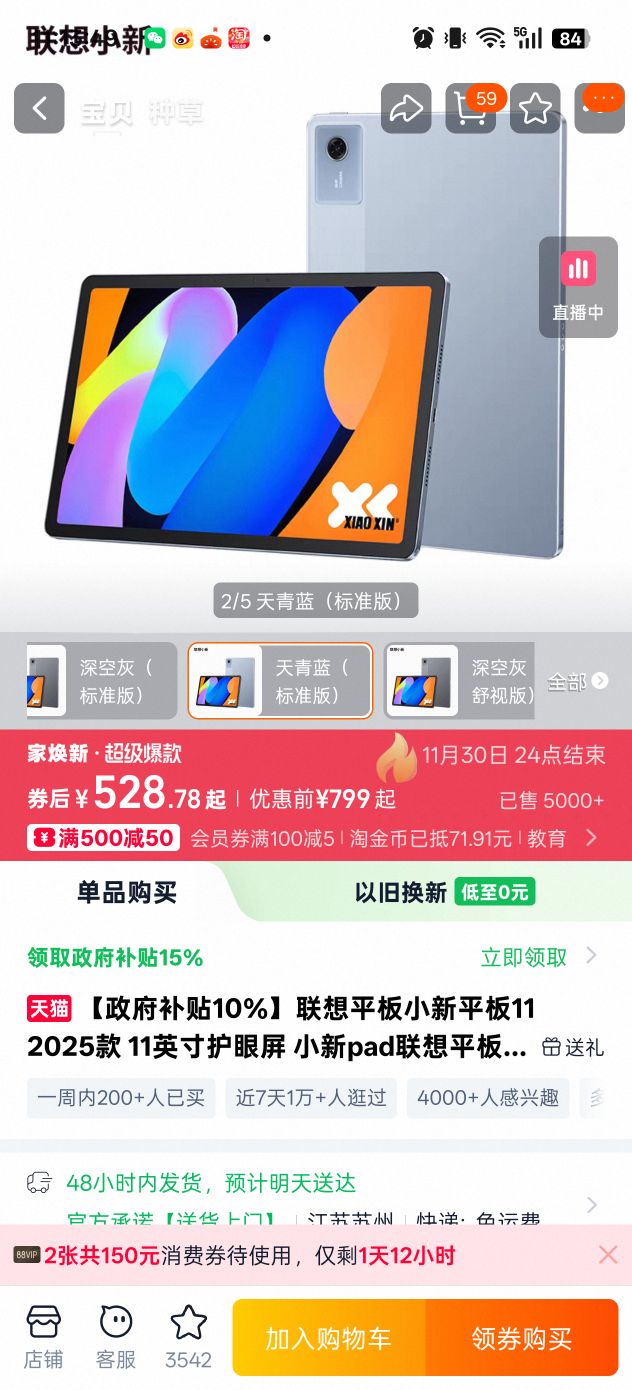The height and width of the screenshot is (1390, 632).
Task: Open 送礼 gift option
Action: click(573, 1047)
